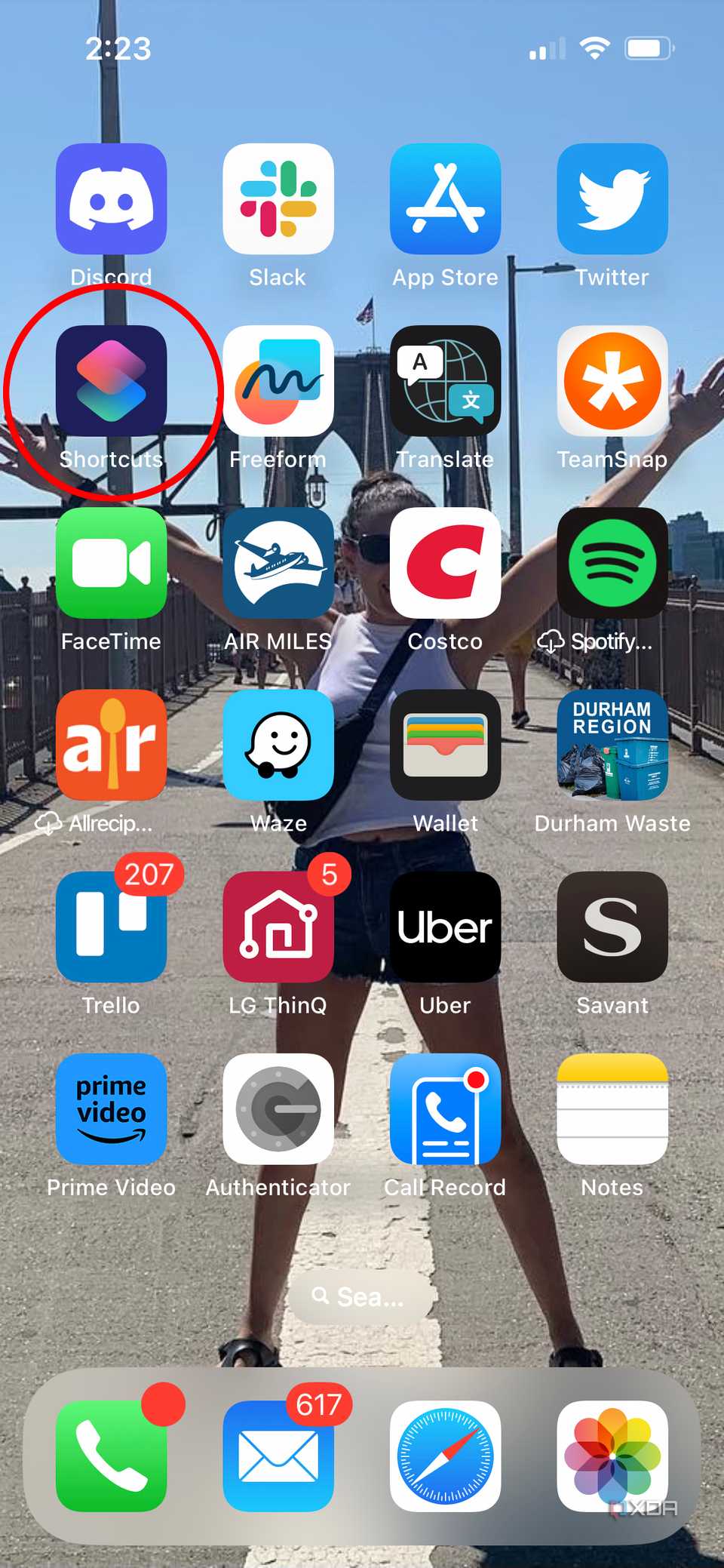Open Trello with its 207 notifications
The height and width of the screenshot is (1568, 724).
[x=111, y=927]
